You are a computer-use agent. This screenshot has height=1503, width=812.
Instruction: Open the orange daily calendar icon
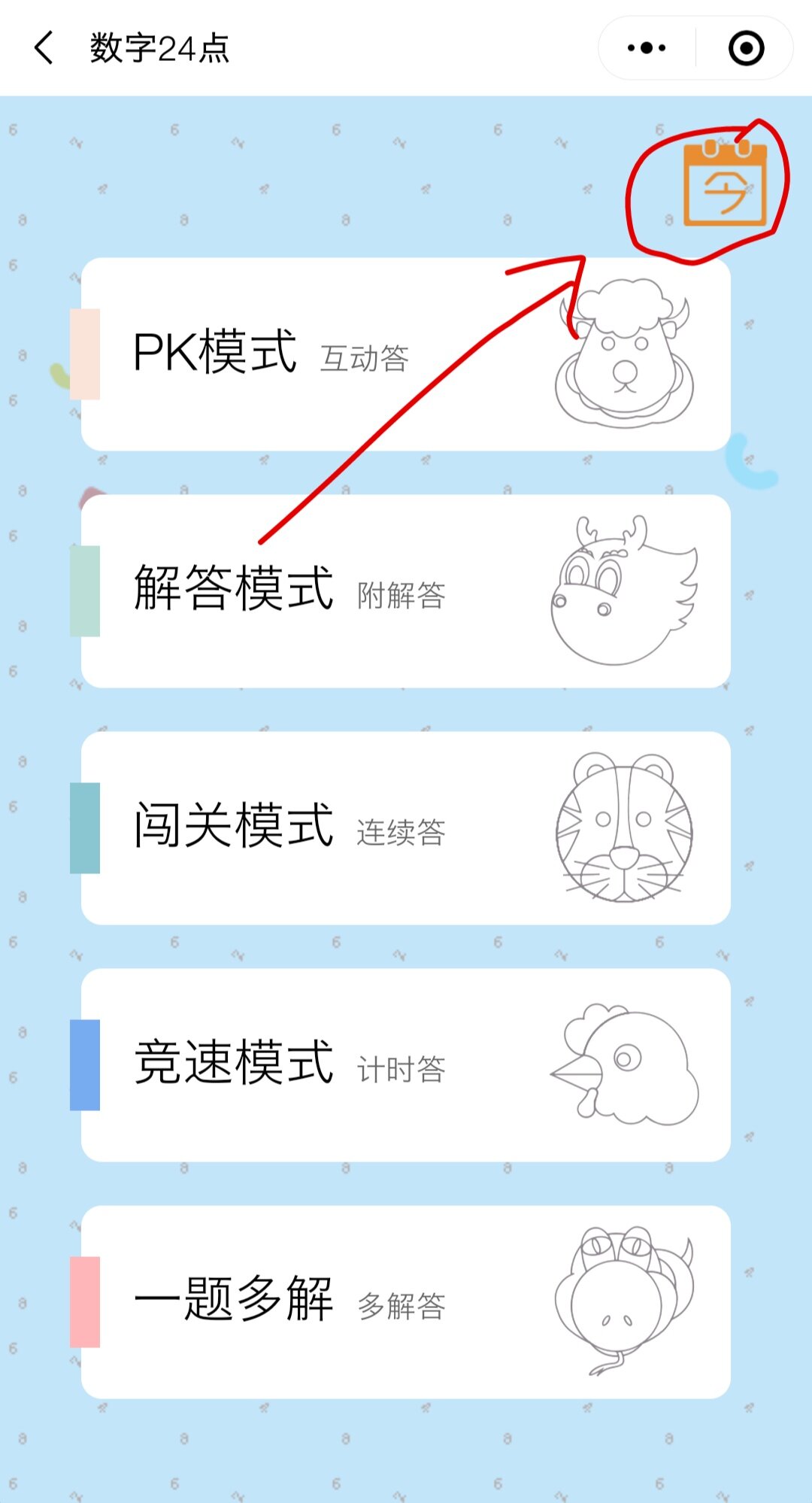pyautogui.click(x=724, y=184)
